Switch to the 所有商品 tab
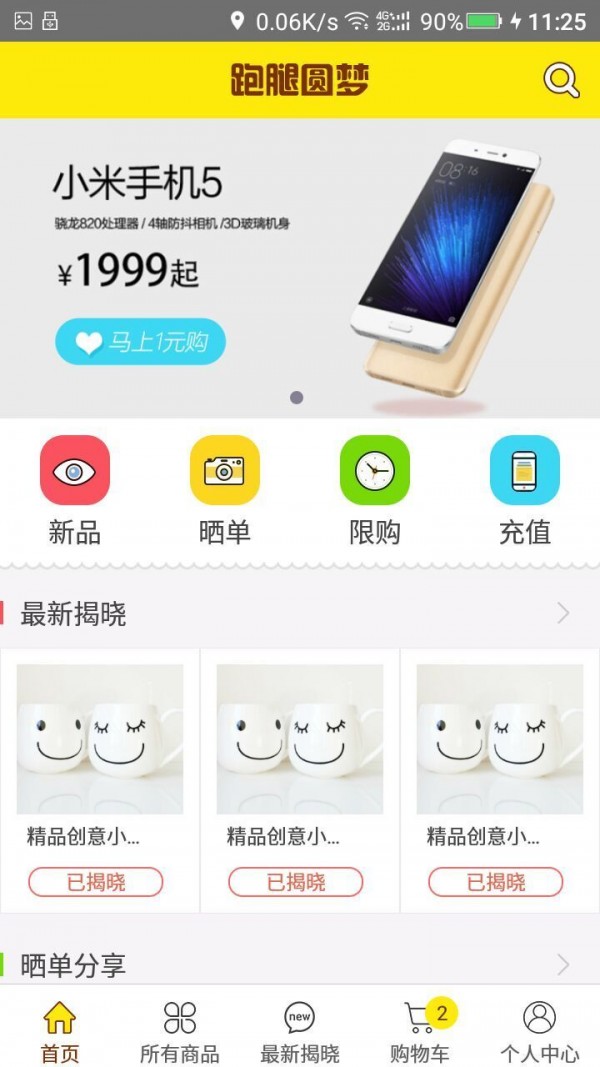This screenshot has height=1067, width=600. 180,1032
